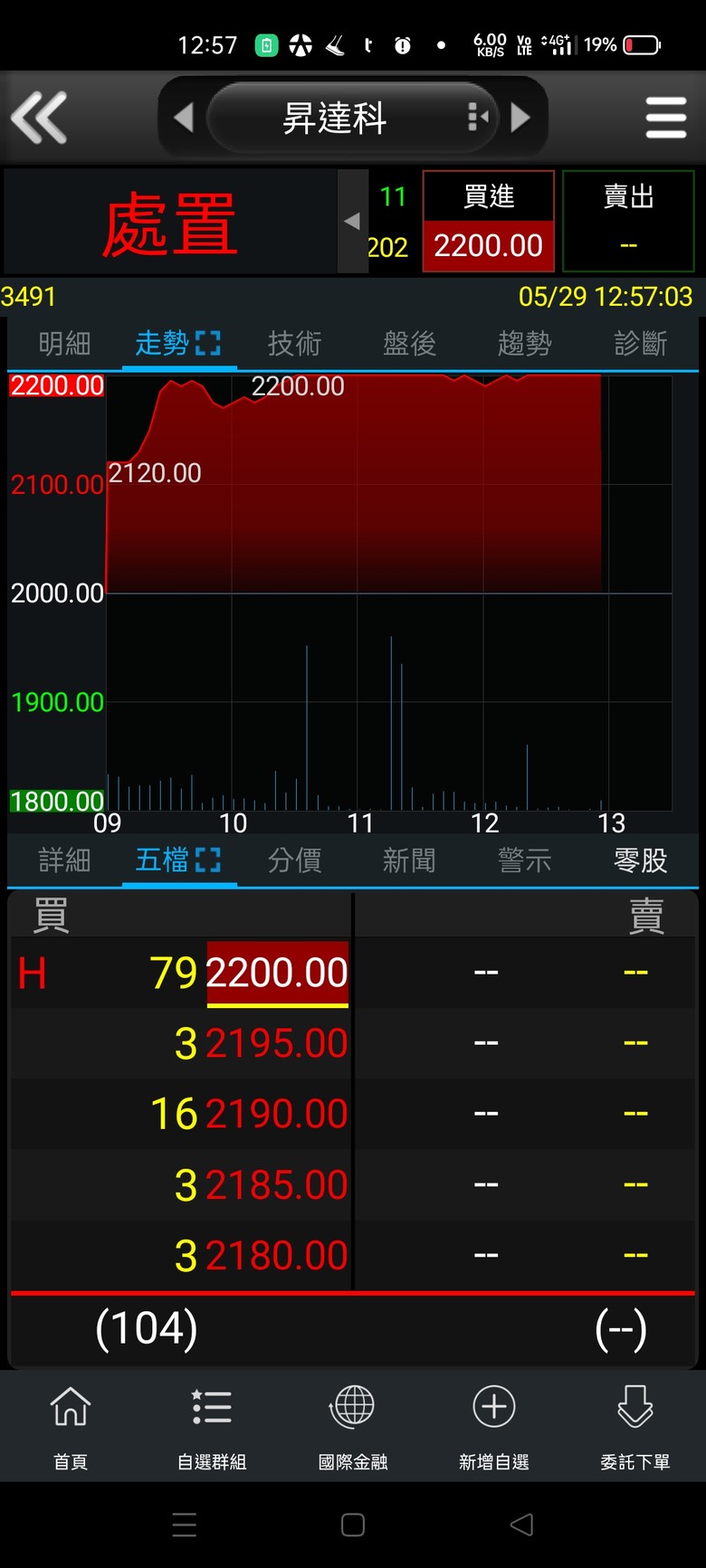Go back with the double-arrow icon
706x1568 pixels.
click(39, 118)
